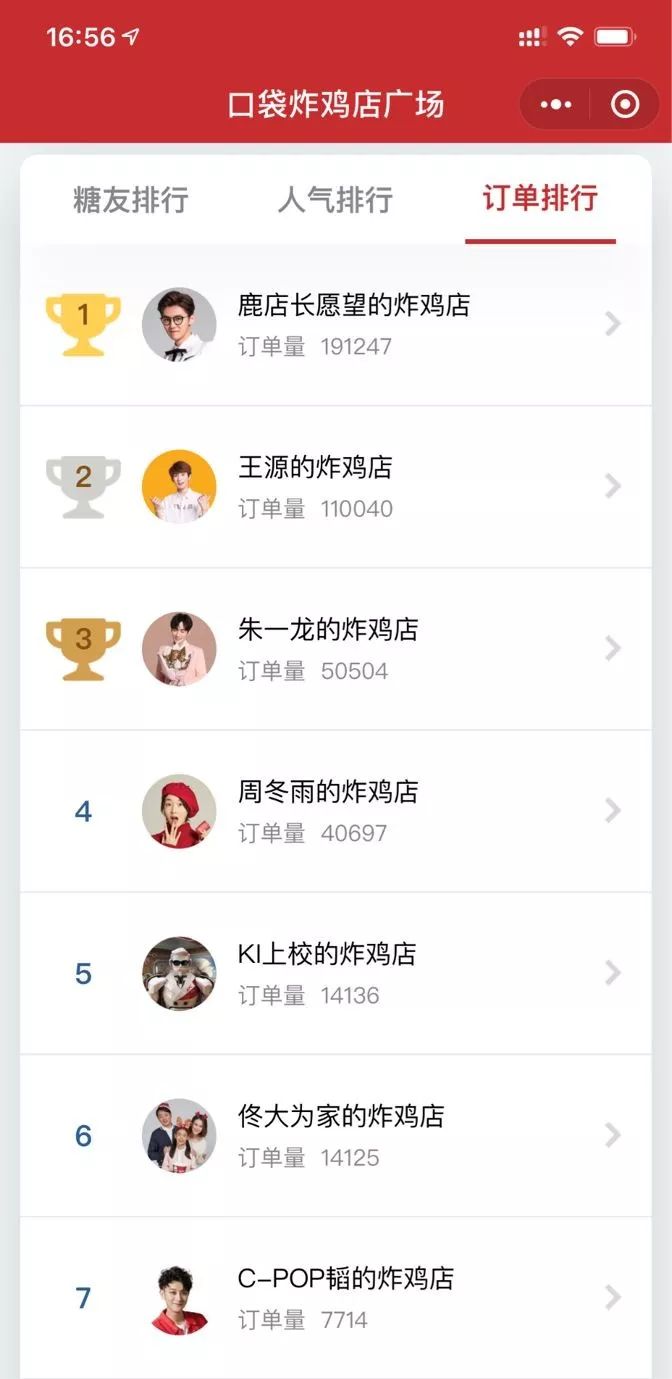Image resolution: width=672 pixels, height=1379 pixels.
Task: Open 佟大为家的炸鸡店
Action: point(340,1134)
